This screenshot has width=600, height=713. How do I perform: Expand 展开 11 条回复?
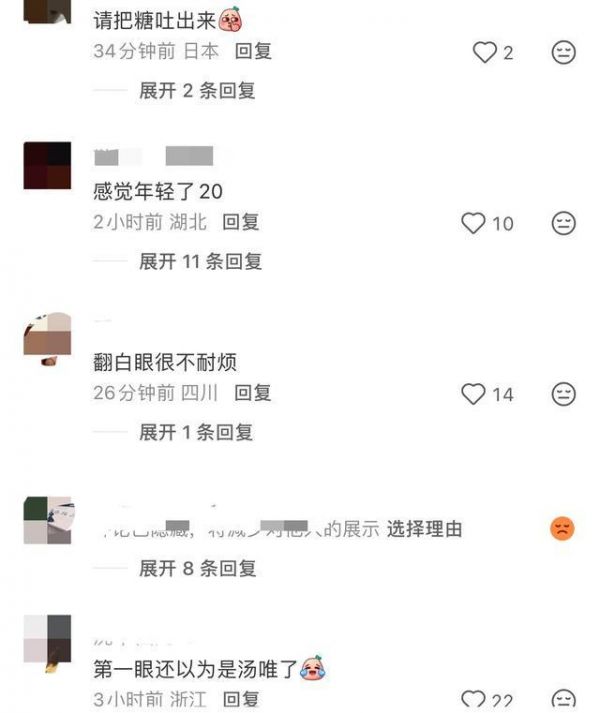(x=200, y=262)
